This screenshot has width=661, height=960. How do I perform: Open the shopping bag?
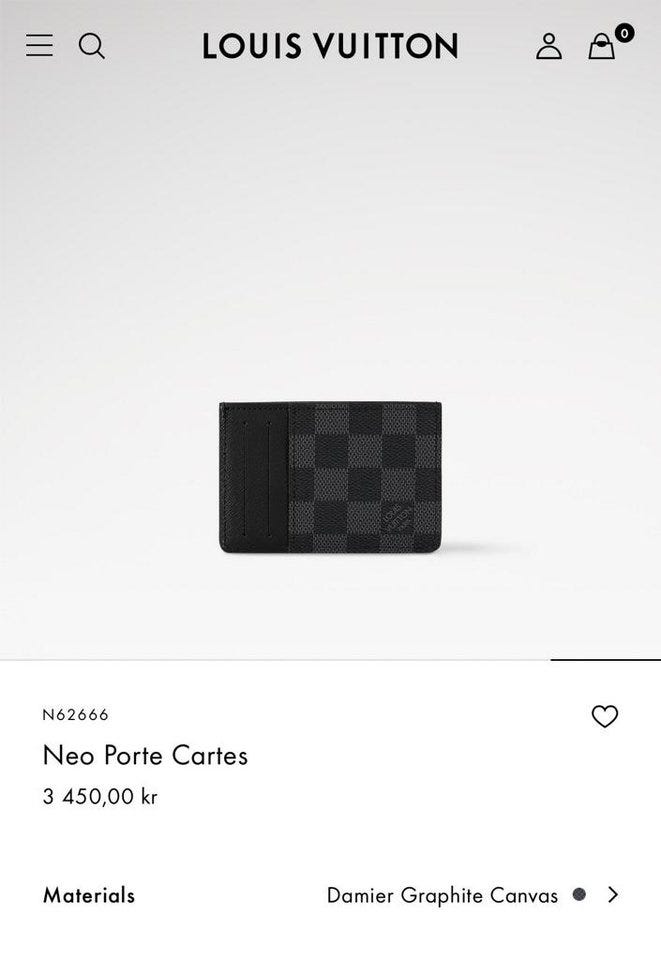[x=601, y=46]
